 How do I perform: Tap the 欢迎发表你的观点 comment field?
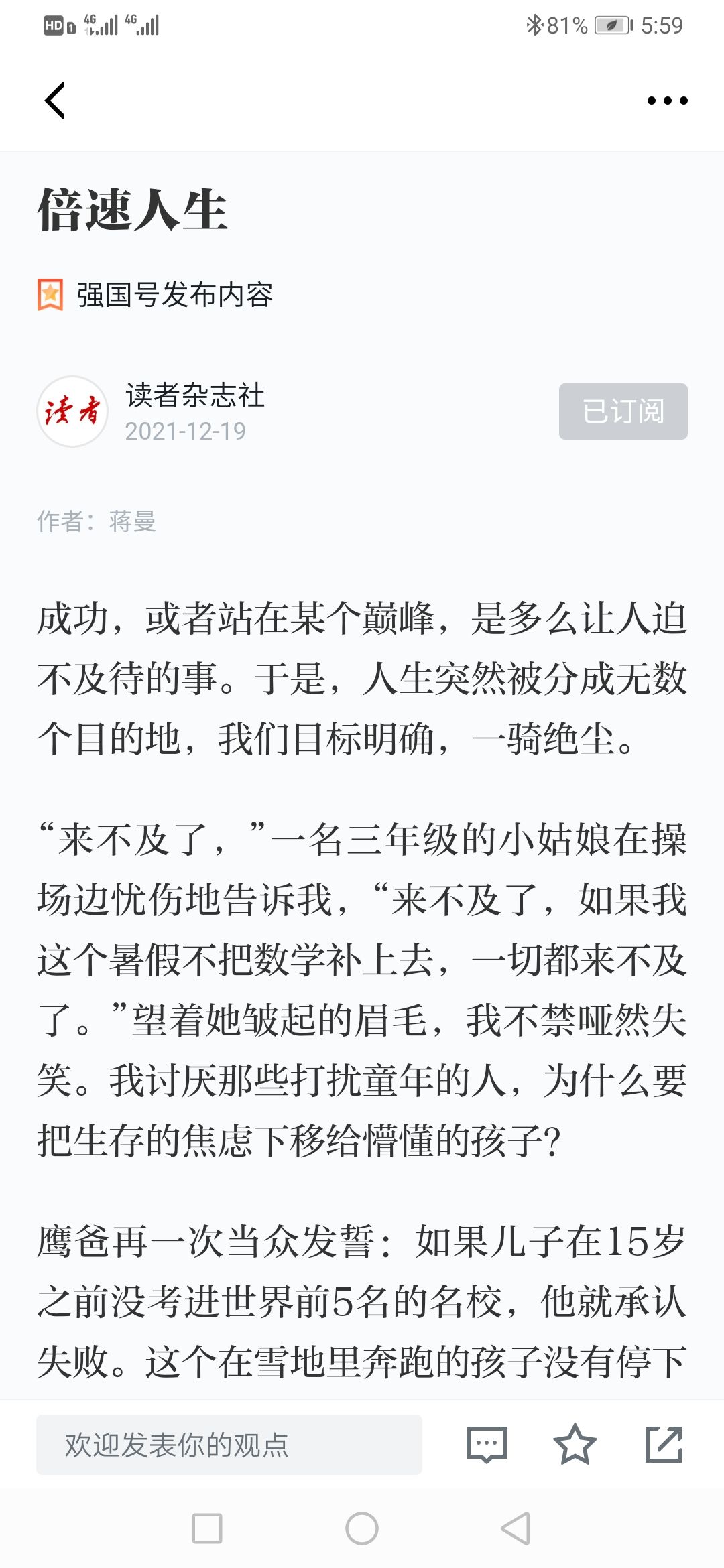tap(229, 1445)
